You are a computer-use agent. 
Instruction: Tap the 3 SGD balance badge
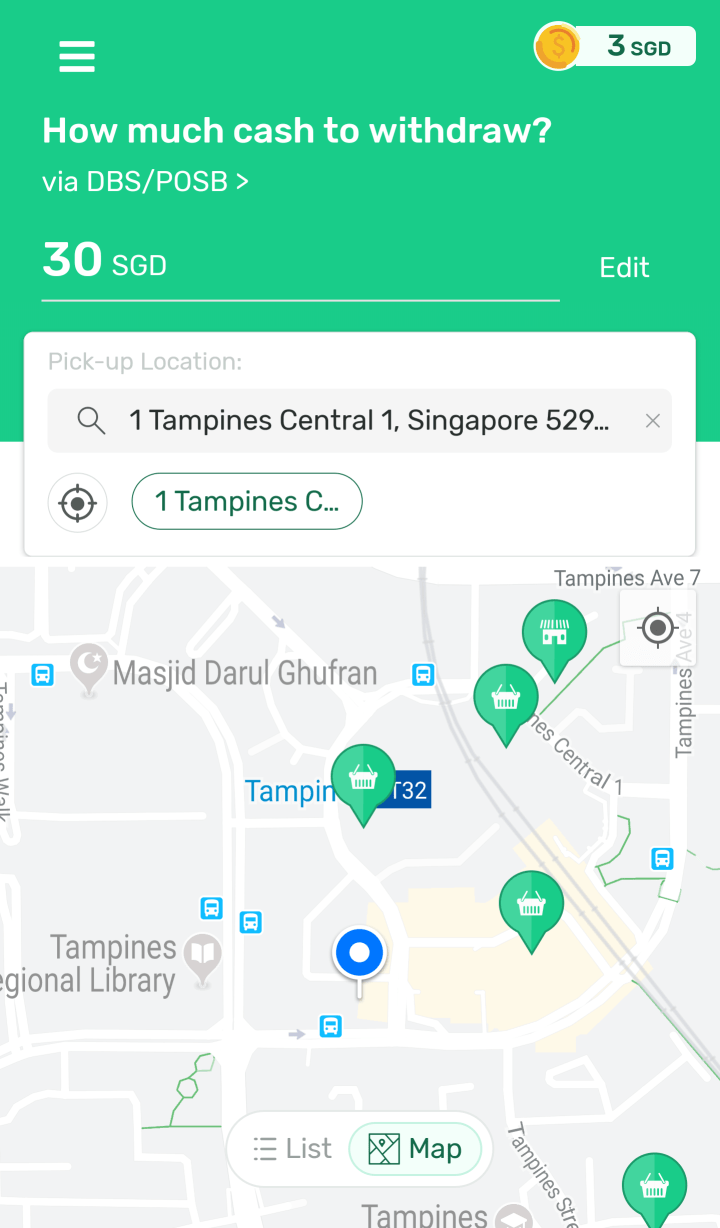640,45
